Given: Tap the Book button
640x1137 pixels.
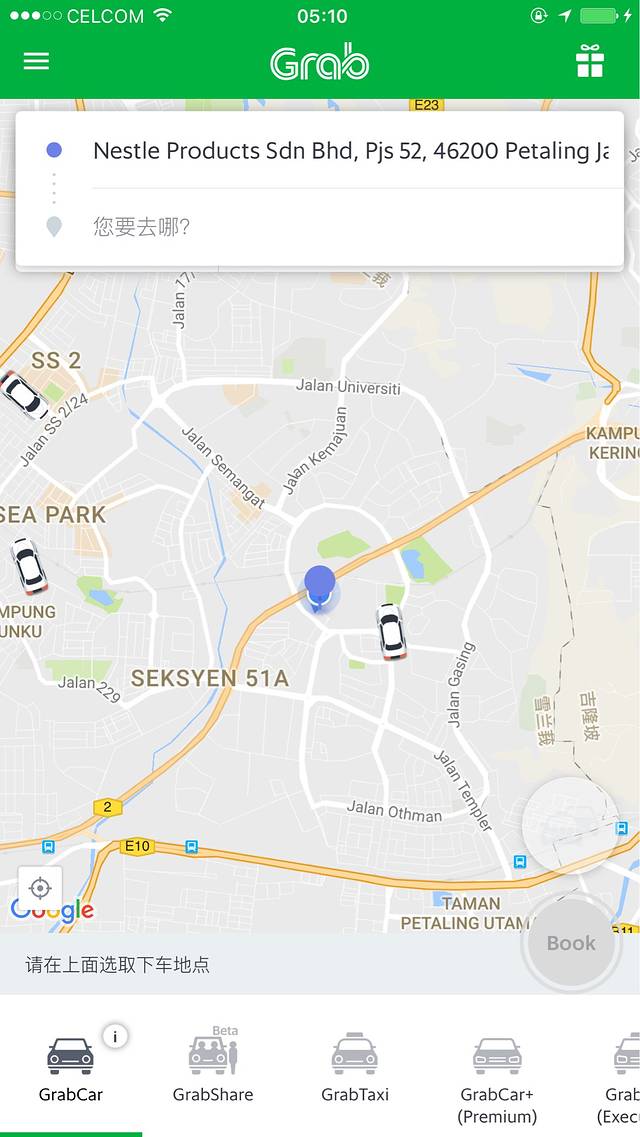Looking at the screenshot, I should point(571,943).
